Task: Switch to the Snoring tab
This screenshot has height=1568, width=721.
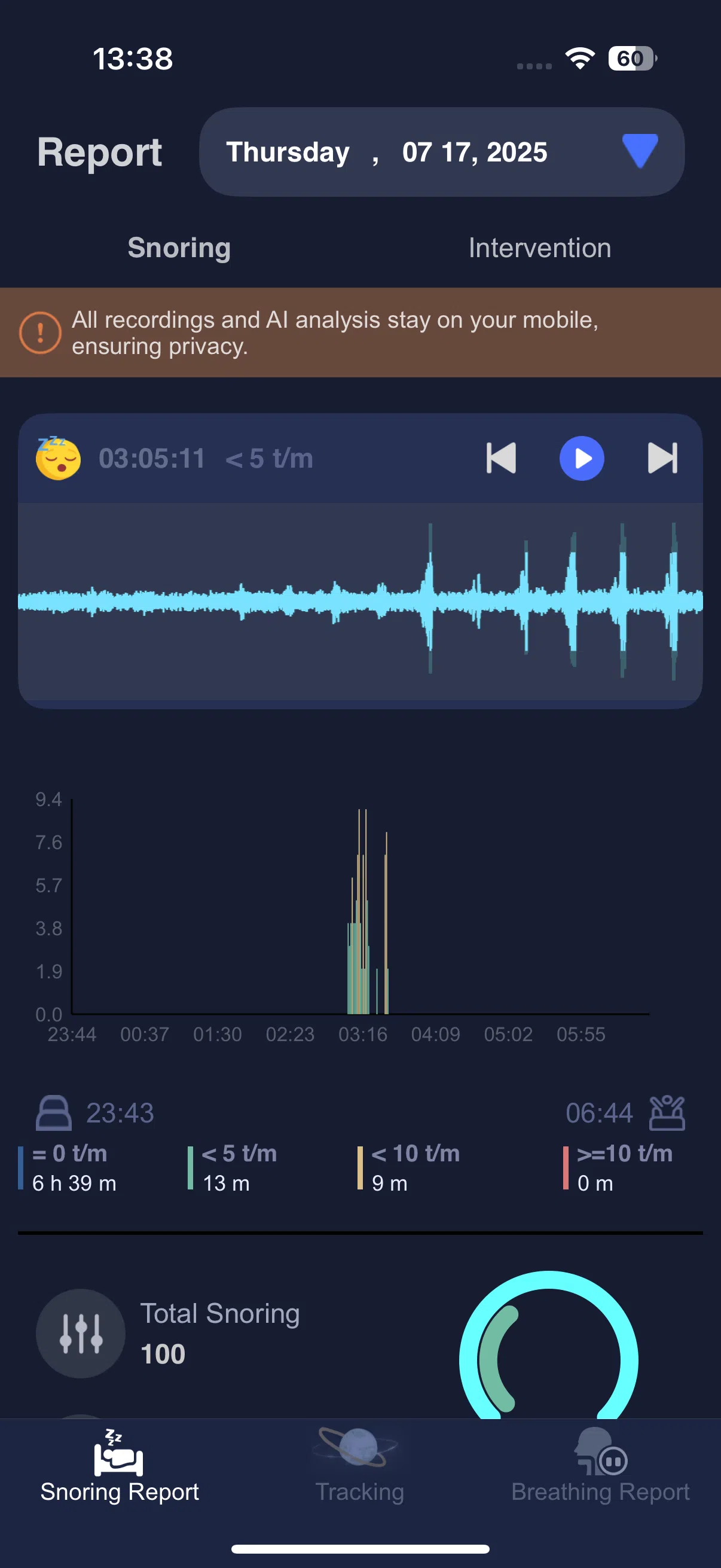Action: click(179, 248)
